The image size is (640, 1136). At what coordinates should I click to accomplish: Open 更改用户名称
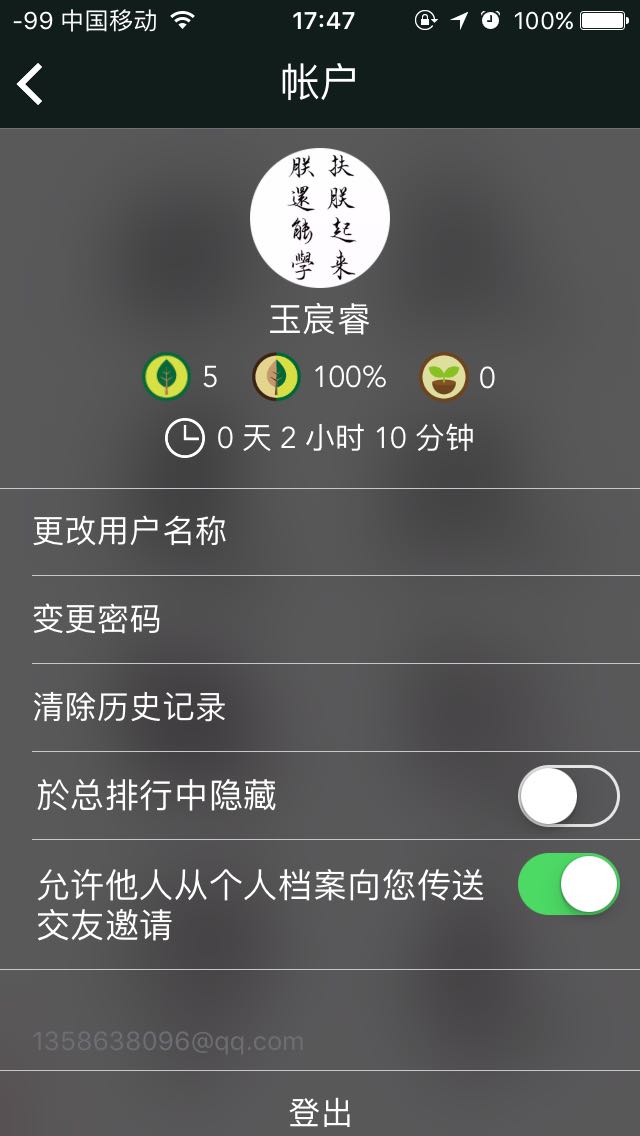pos(320,532)
